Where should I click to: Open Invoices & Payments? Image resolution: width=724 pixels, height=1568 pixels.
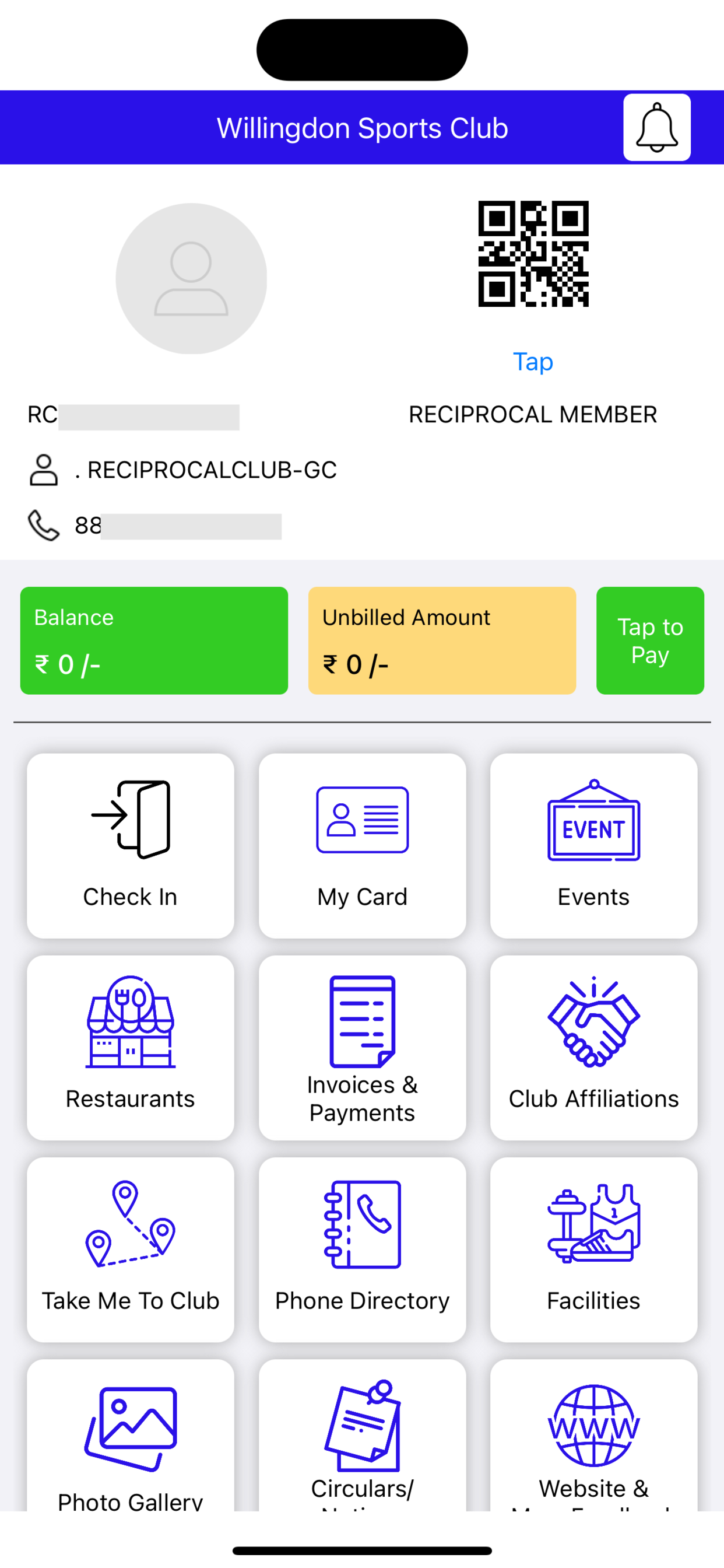pos(361,1047)
